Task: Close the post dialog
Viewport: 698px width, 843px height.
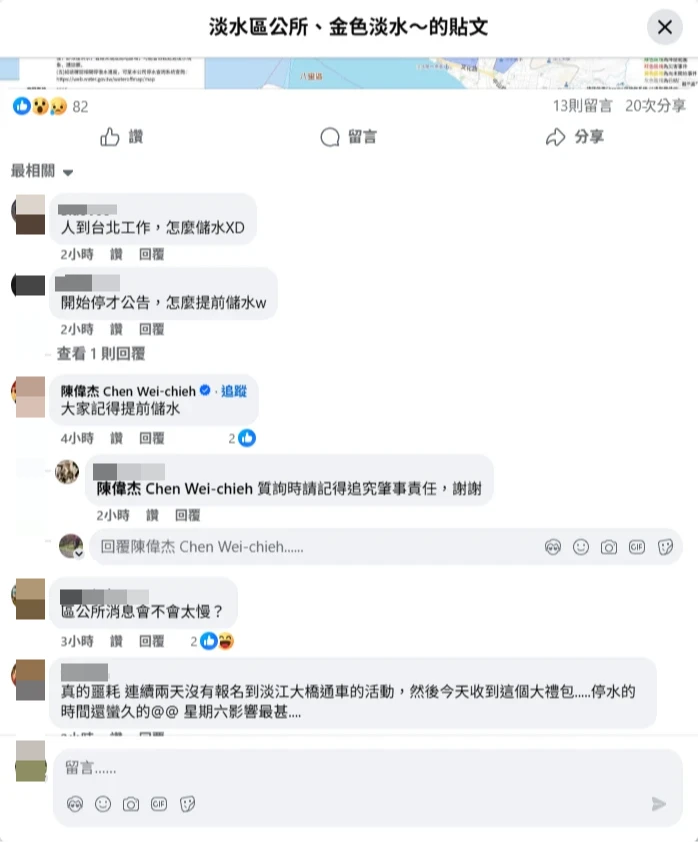Action: click(x=664, y=28)
